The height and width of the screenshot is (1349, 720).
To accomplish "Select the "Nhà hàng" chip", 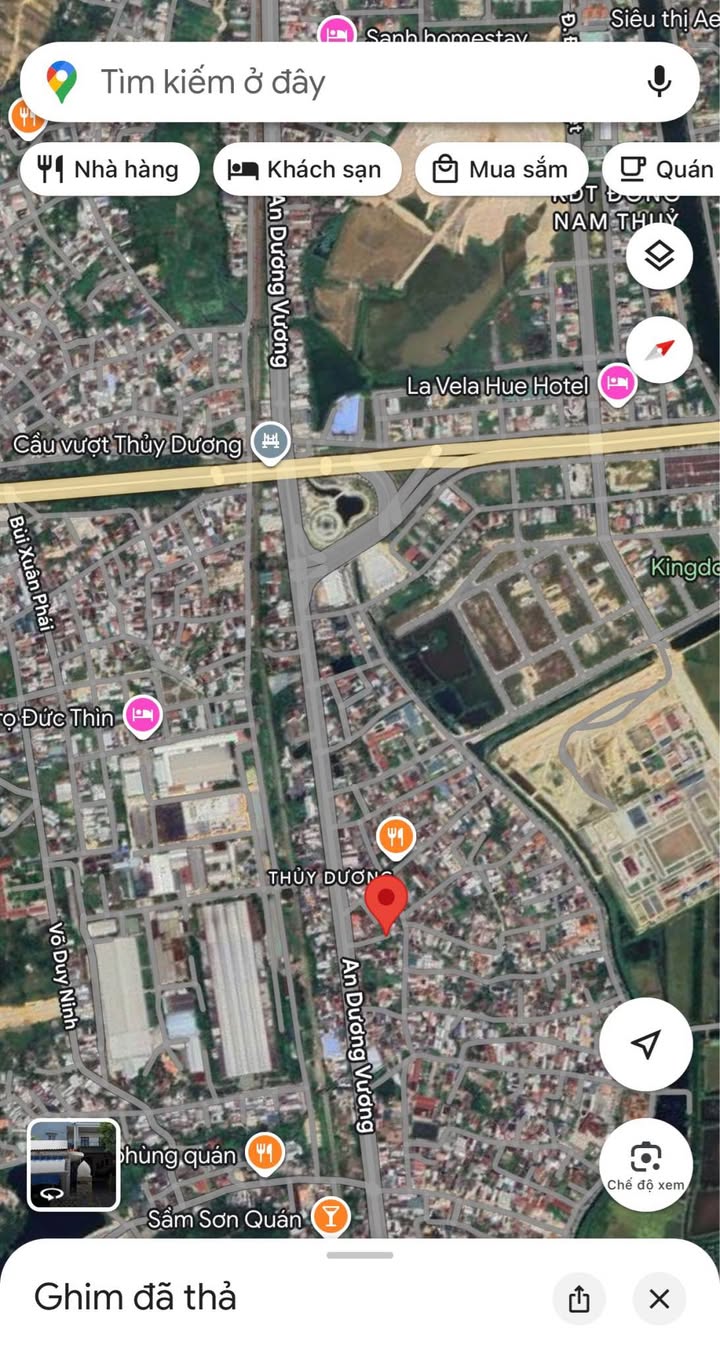I will [x=108, y=169].
